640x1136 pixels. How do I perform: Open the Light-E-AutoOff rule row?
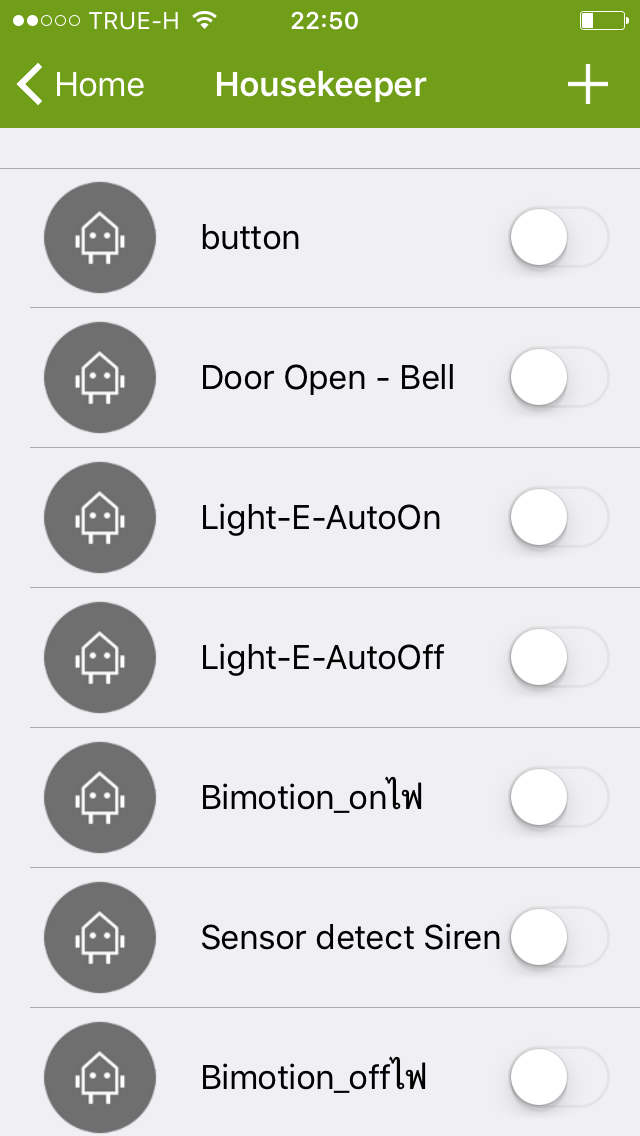[x=320, y=658]
